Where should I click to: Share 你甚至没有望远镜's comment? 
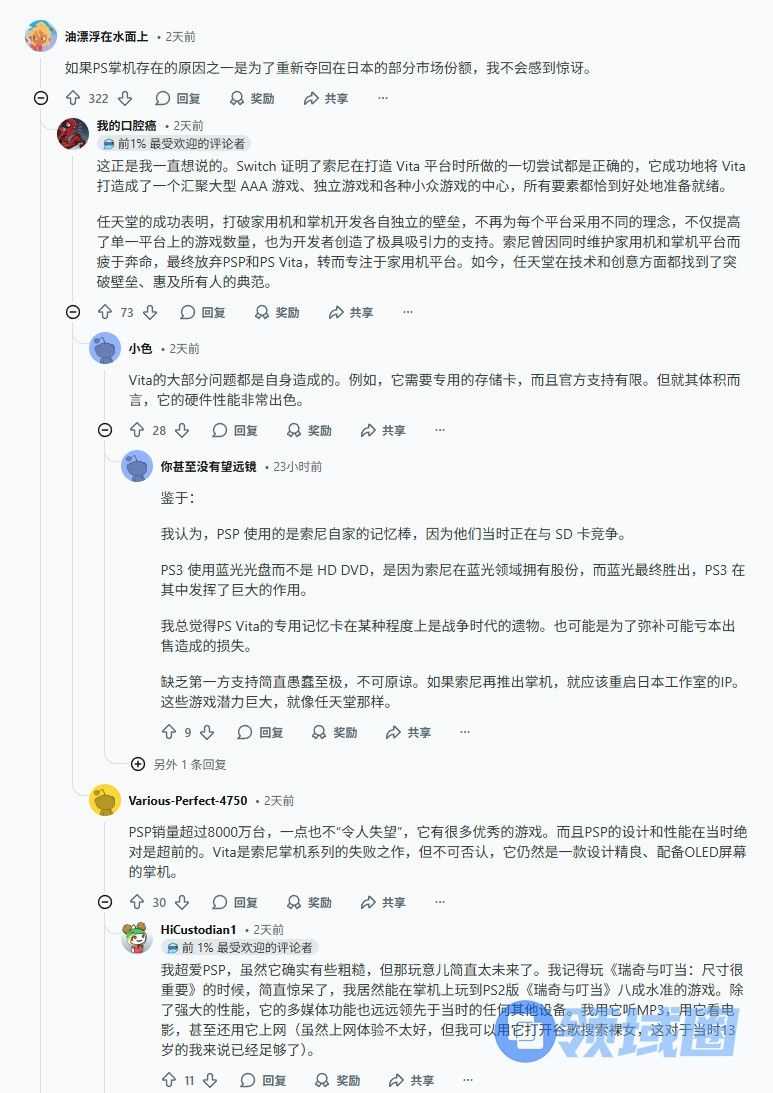pos(408,732)
